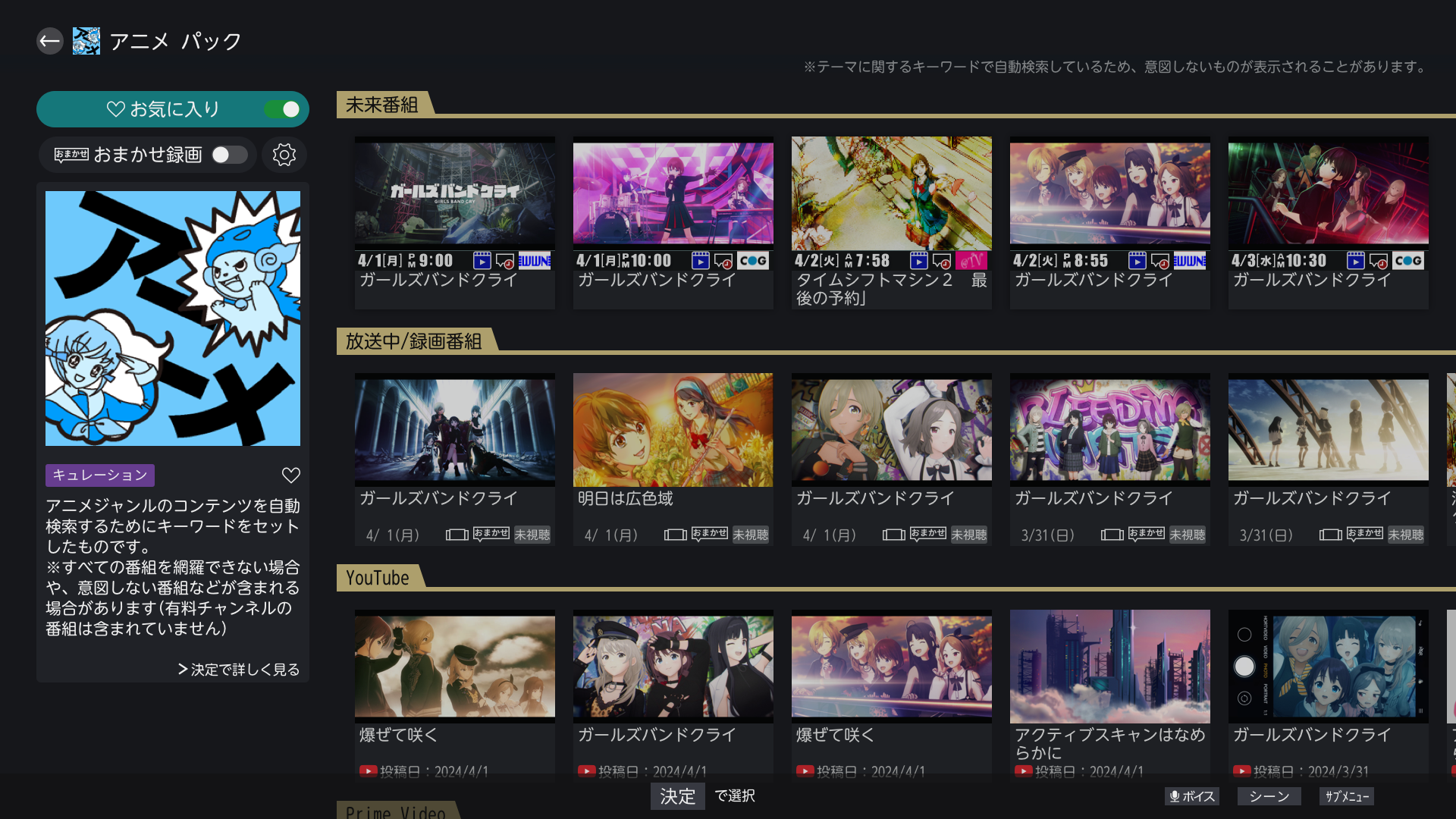This screenshot has height=819, width=1456.
Task: Open the auto-record settings gear
Action: click(x=284, y=155)
